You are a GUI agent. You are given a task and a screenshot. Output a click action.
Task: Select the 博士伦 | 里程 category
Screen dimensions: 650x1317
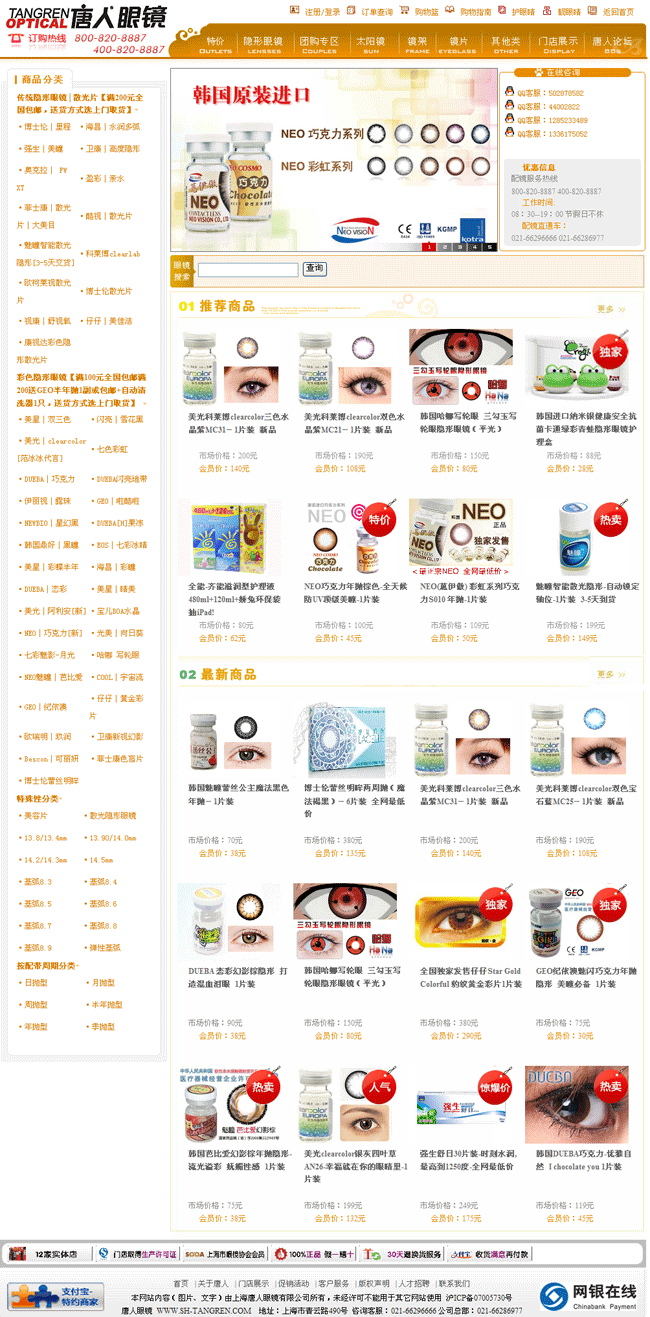(x=47, y=127)
